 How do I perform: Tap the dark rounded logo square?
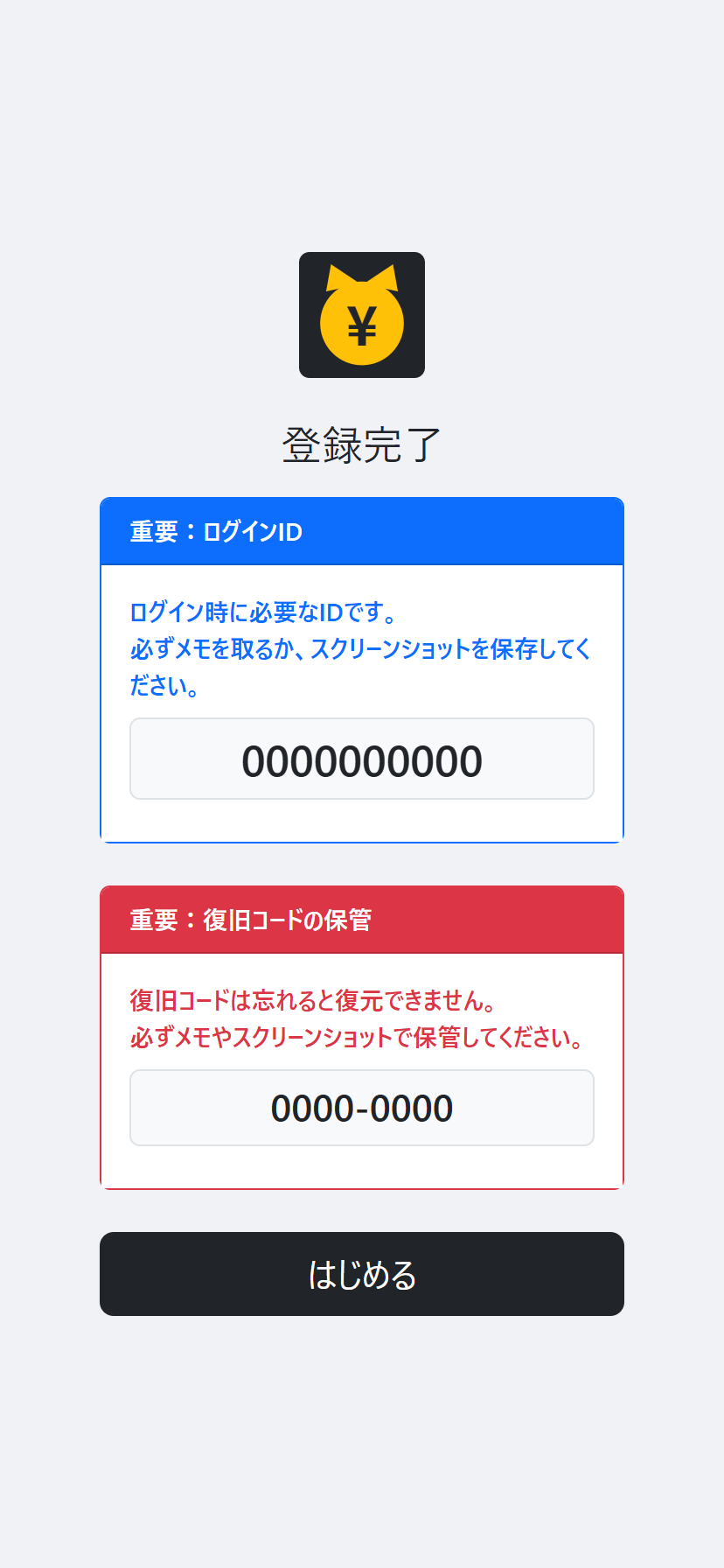[x=362, y=315]
